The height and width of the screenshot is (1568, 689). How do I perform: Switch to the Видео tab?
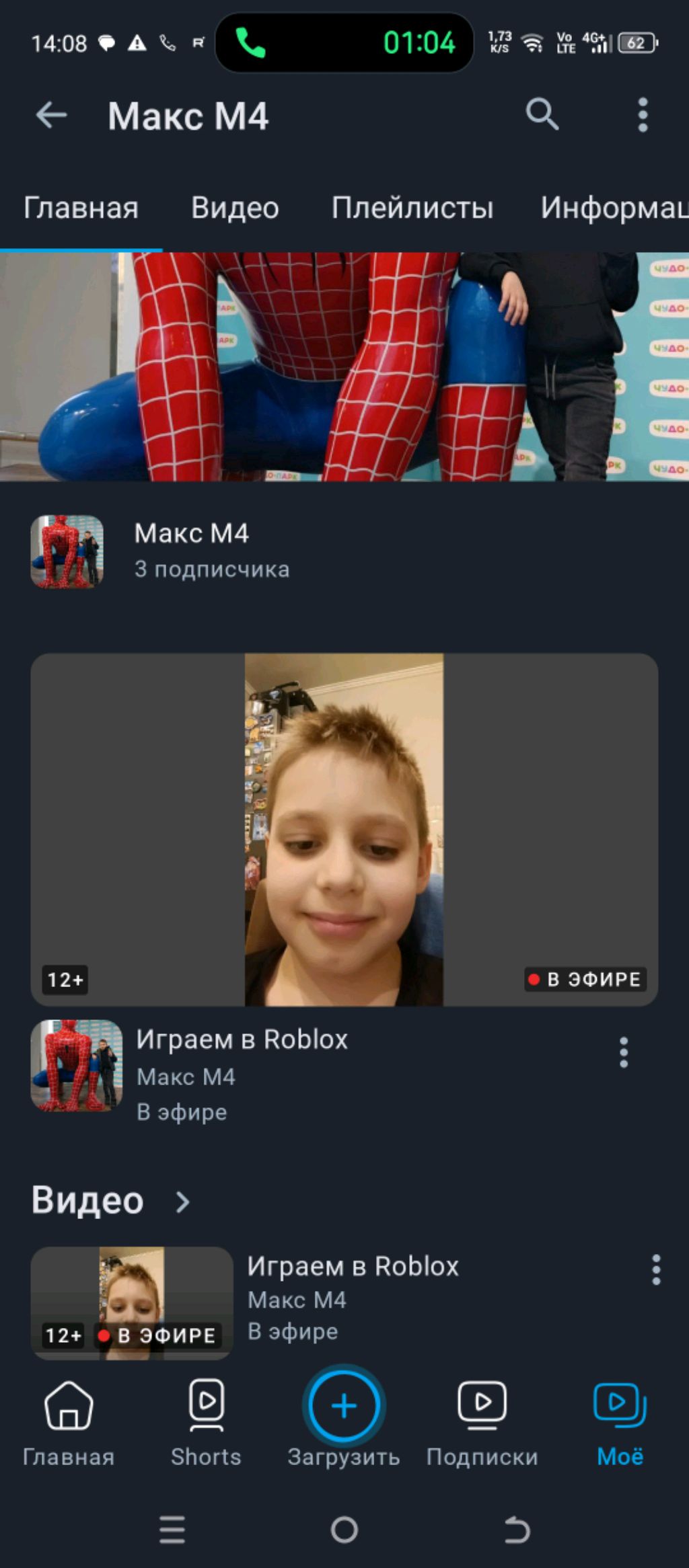pyautogui.click(x=235, y=208)
